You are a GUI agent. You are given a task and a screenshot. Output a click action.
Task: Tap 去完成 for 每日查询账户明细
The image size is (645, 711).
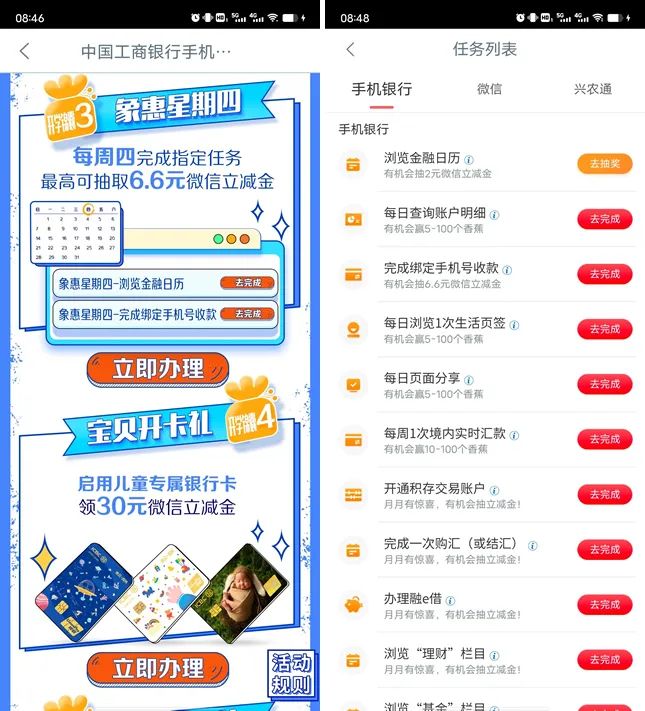pyautogui.click(x=604, y=219)
